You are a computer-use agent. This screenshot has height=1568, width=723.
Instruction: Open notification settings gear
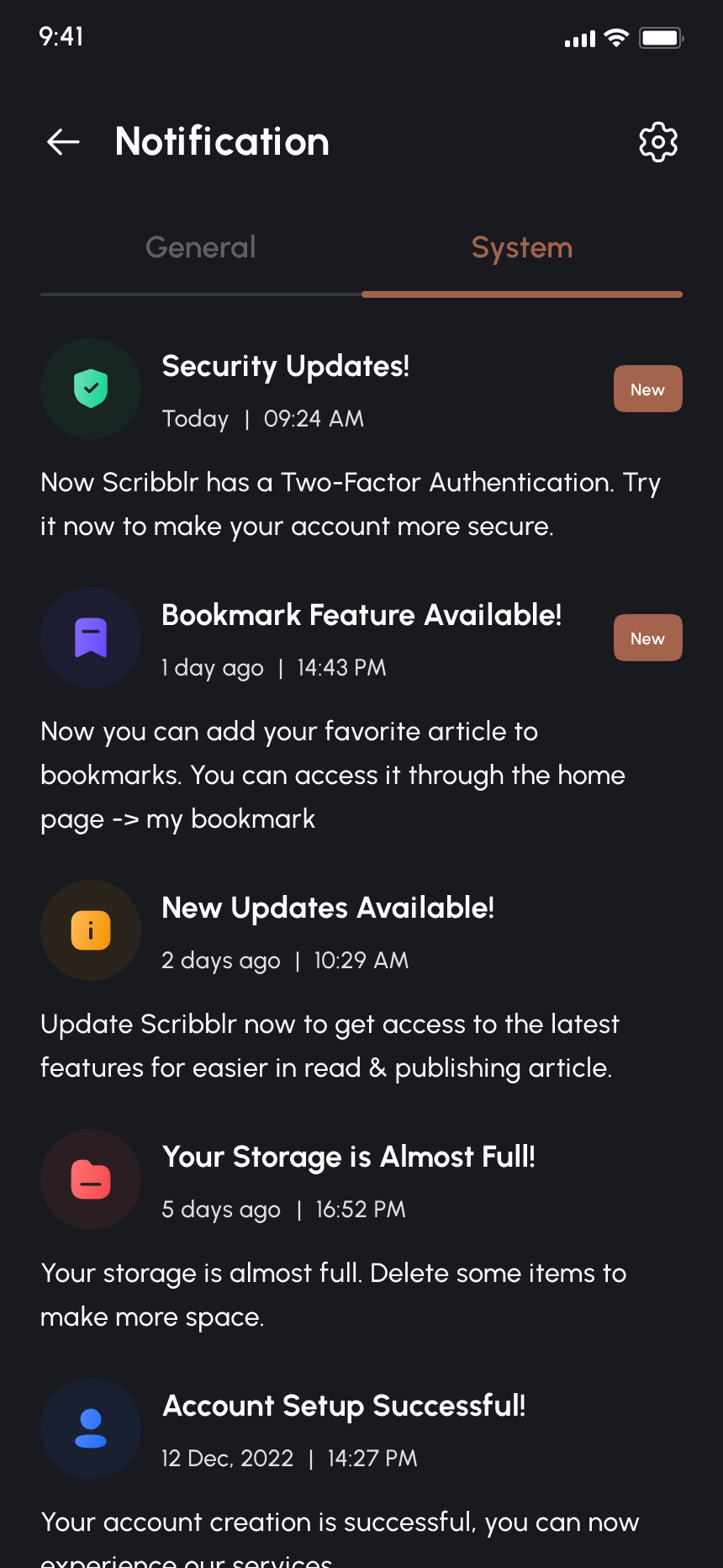tap(658, 142)
